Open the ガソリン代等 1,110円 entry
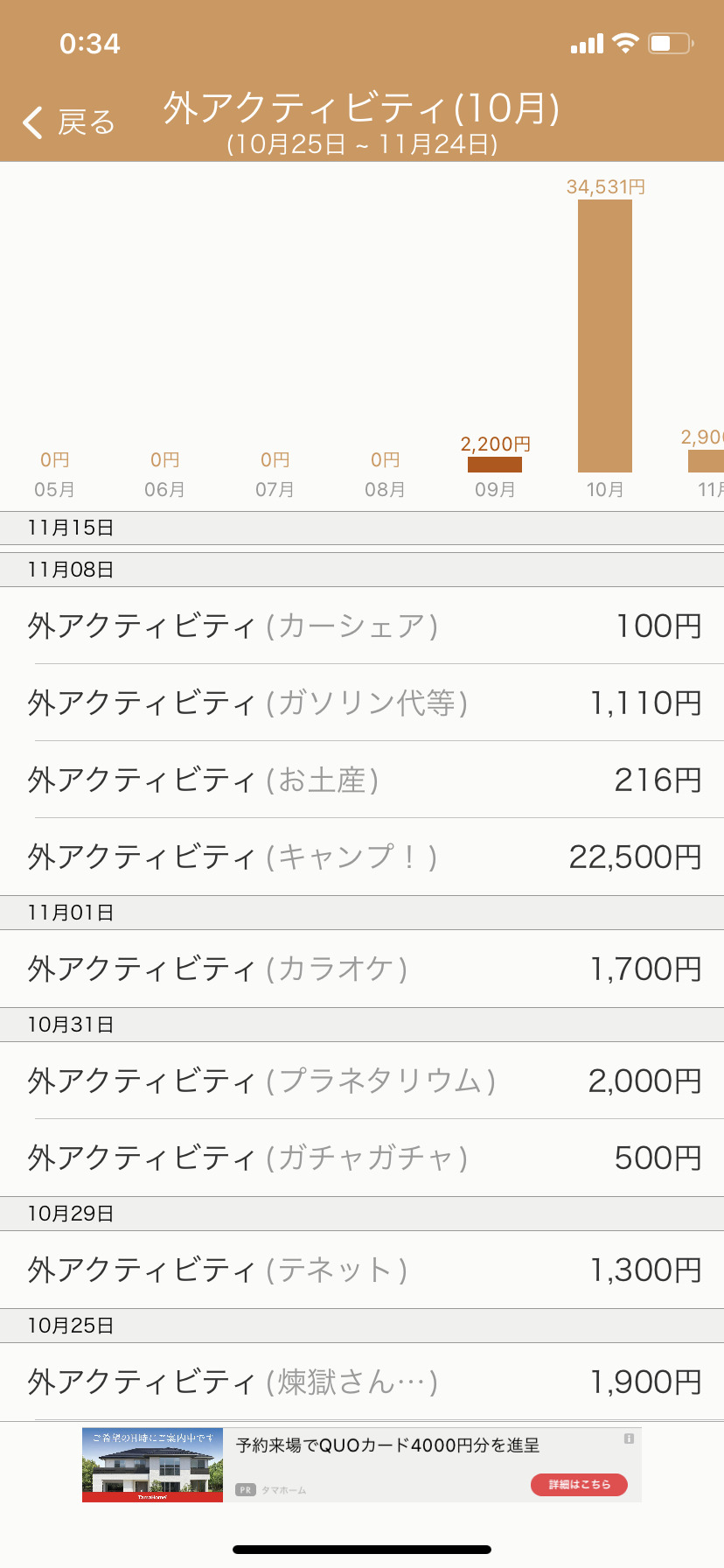The height and width of the screenshot is (1568, 724). (x=362, y=703)
